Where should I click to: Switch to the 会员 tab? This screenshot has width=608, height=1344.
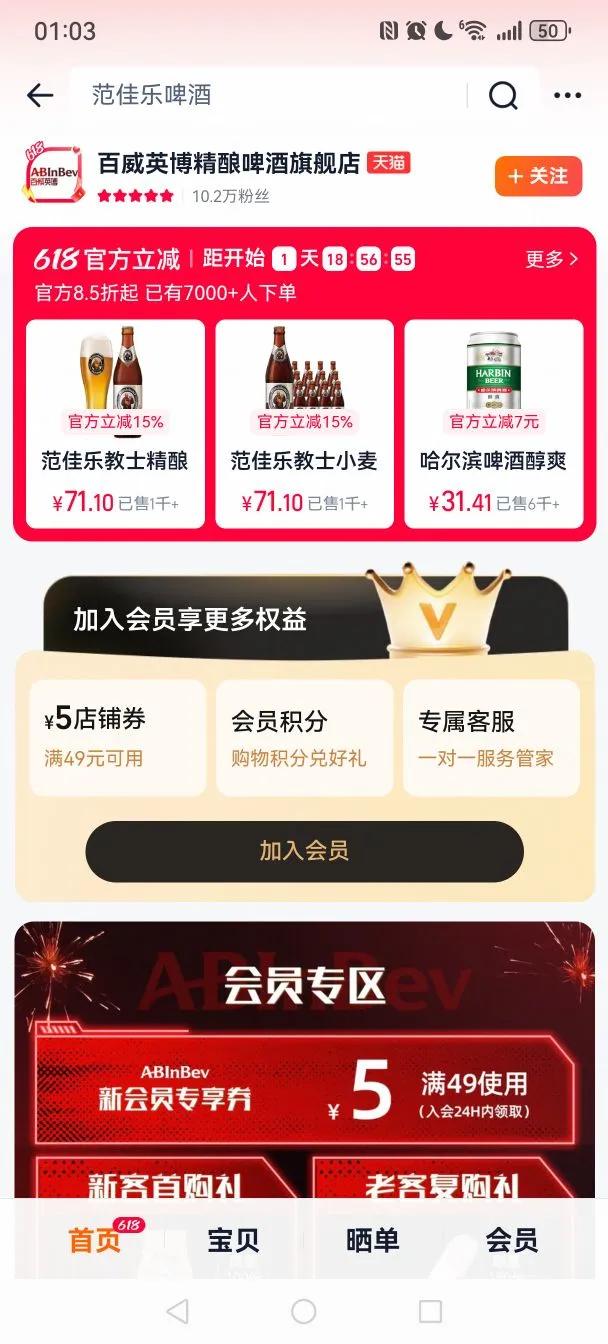(x=511, y=1240)
